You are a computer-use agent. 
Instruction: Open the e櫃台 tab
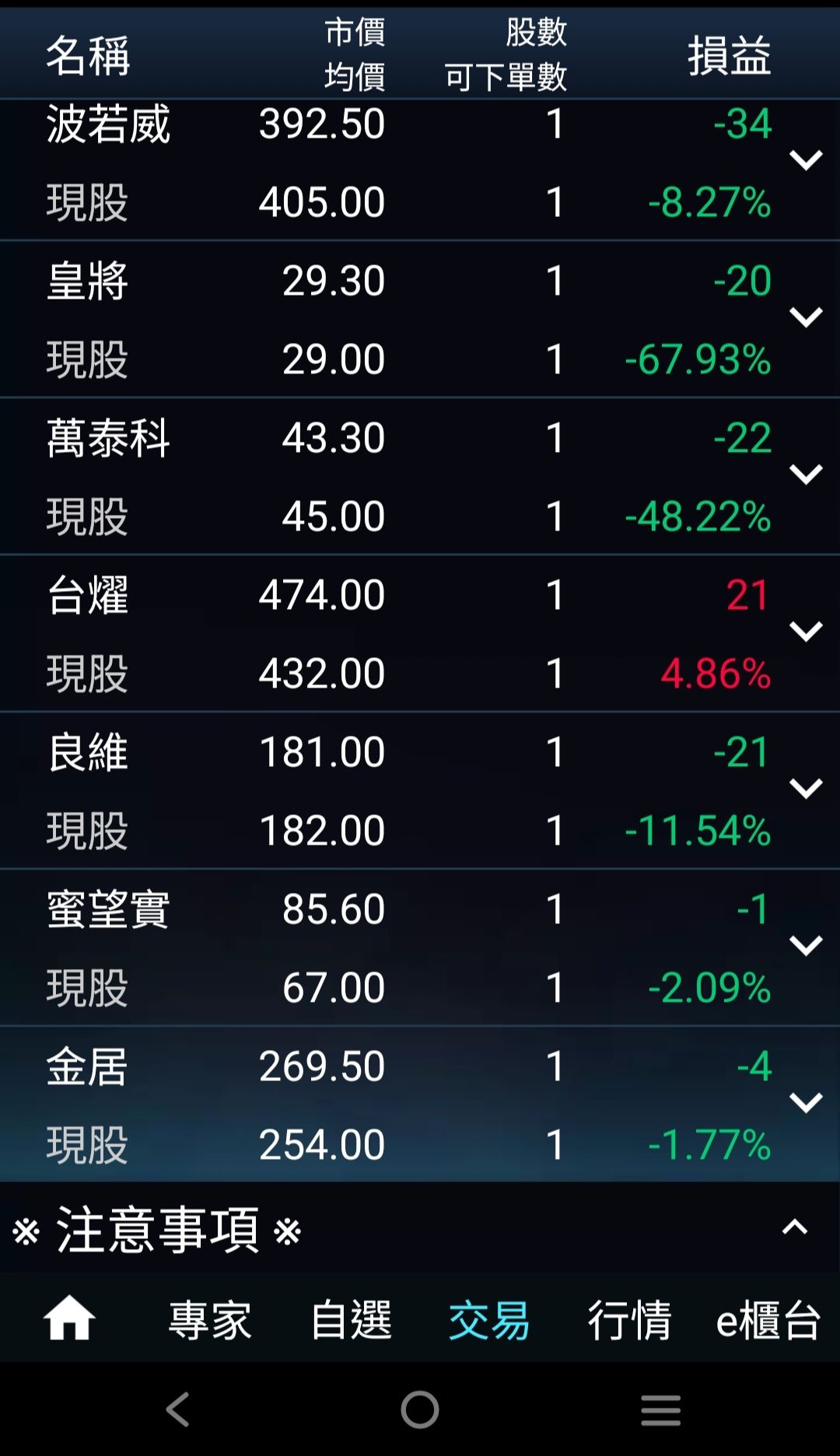(x=768, y=1321)
